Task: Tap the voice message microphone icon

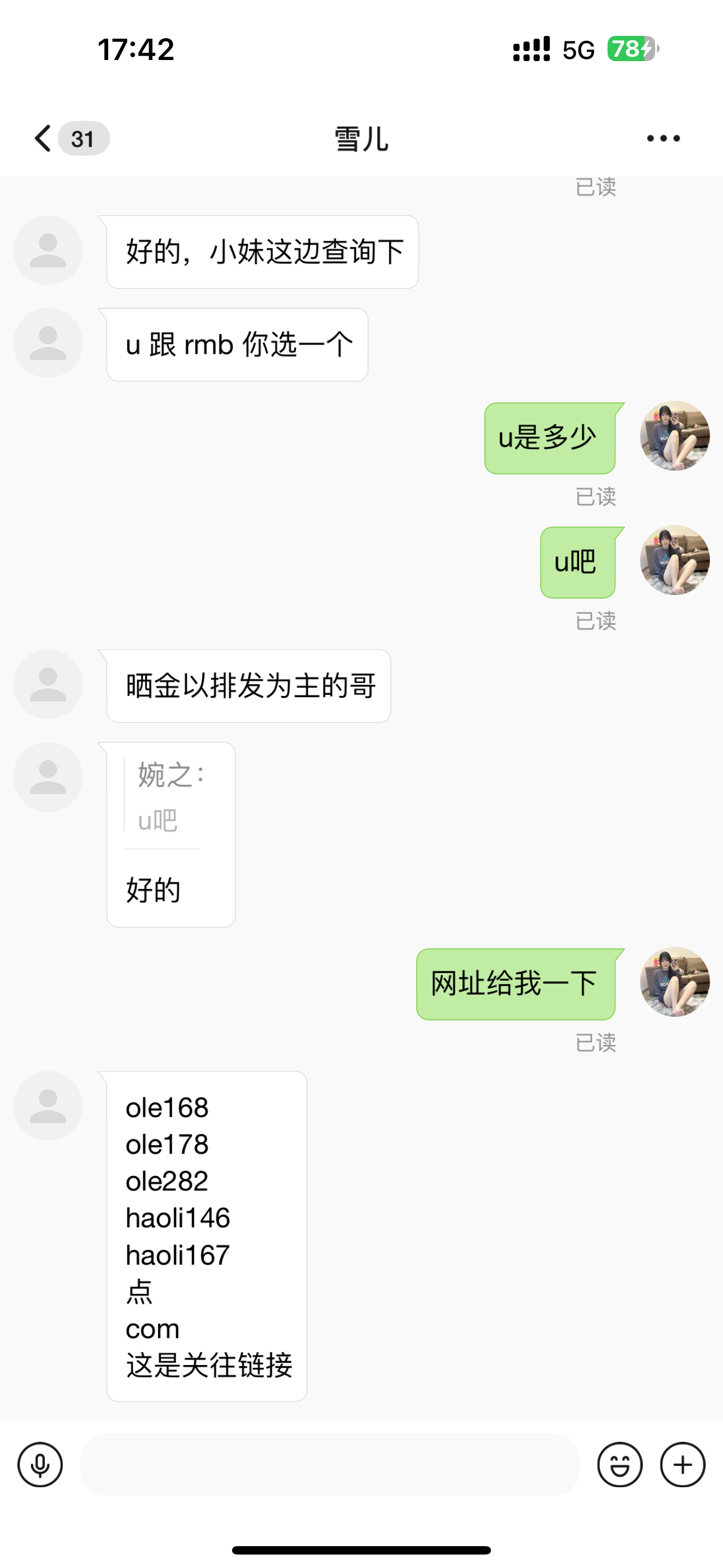Action: pos(40,1464)
